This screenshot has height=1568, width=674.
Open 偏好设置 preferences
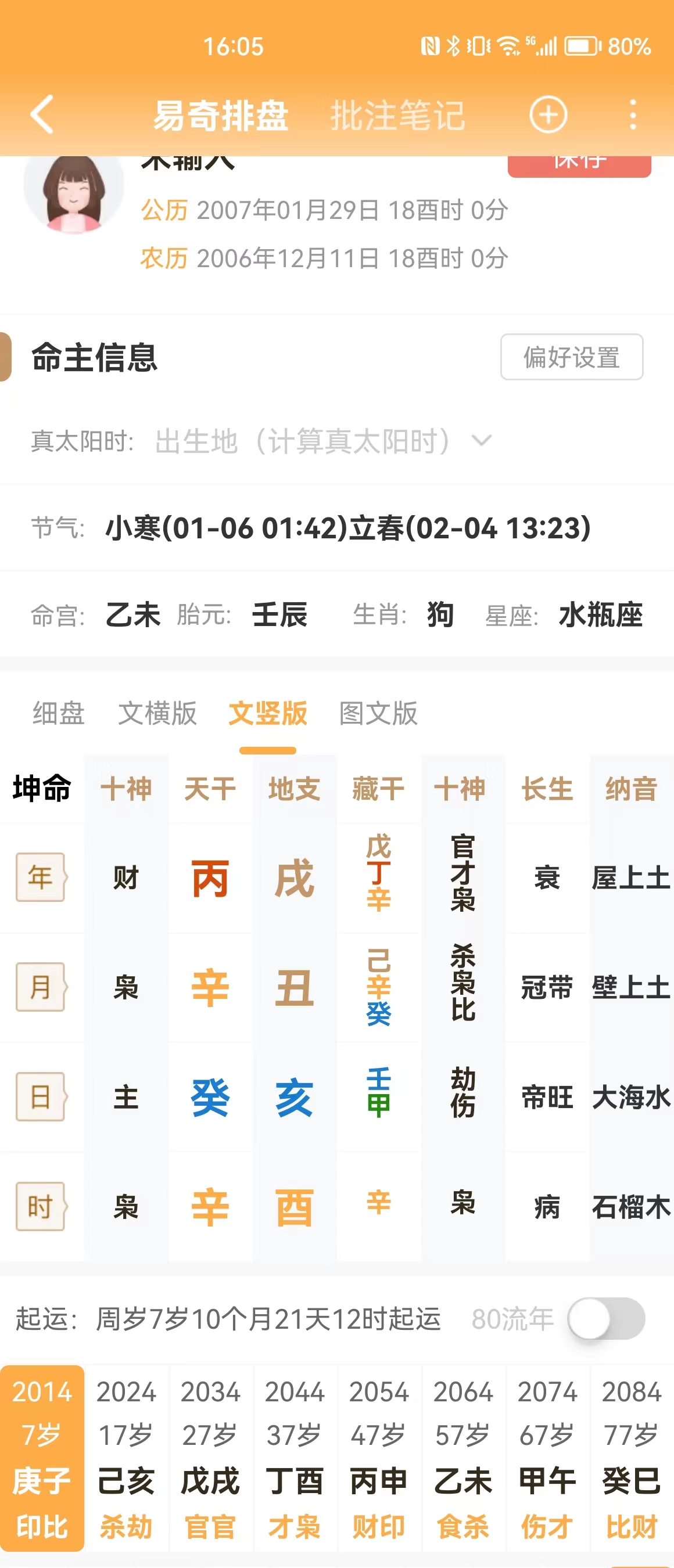(x=571, y=357)
